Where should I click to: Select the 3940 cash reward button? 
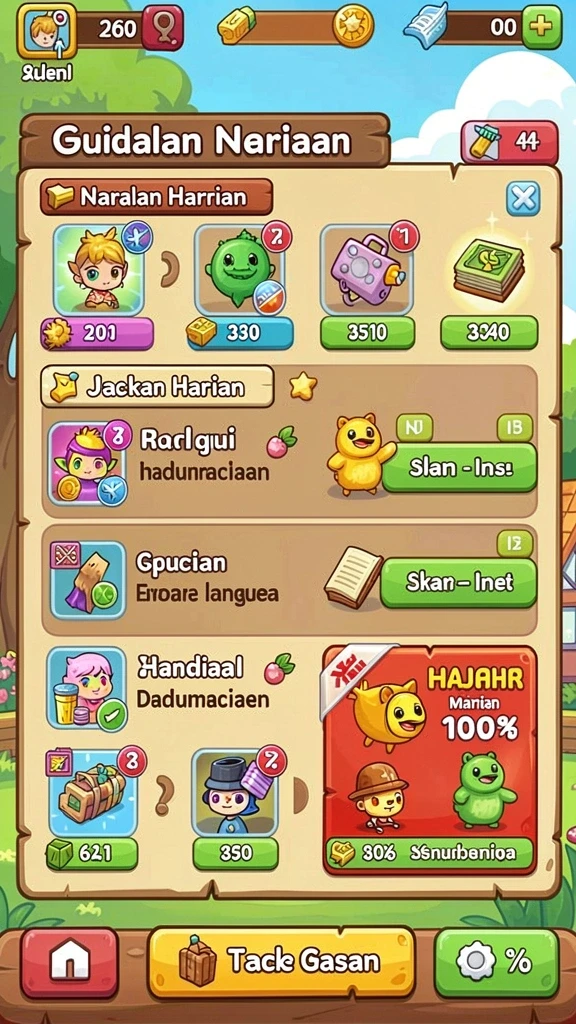[x=489, y=333]
